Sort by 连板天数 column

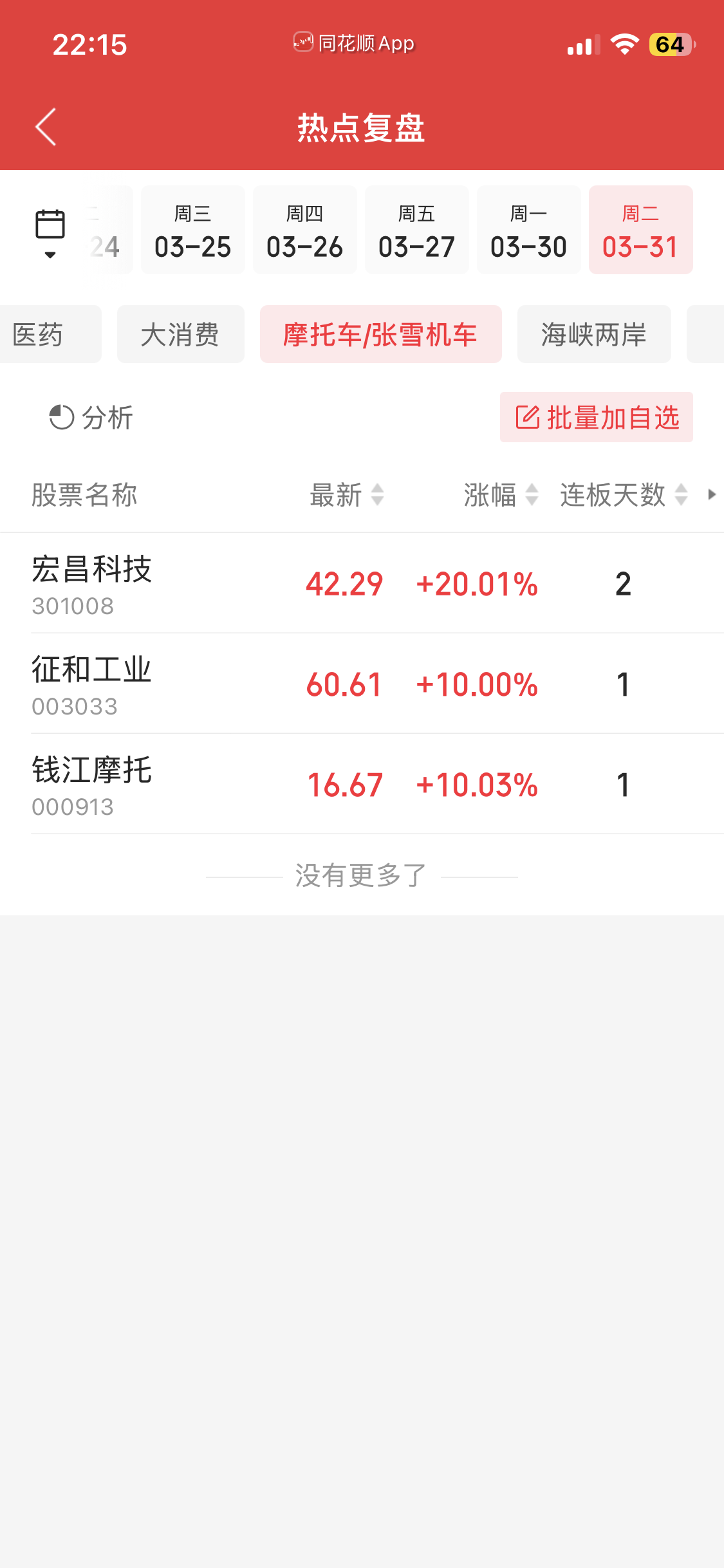click(623, 495)
